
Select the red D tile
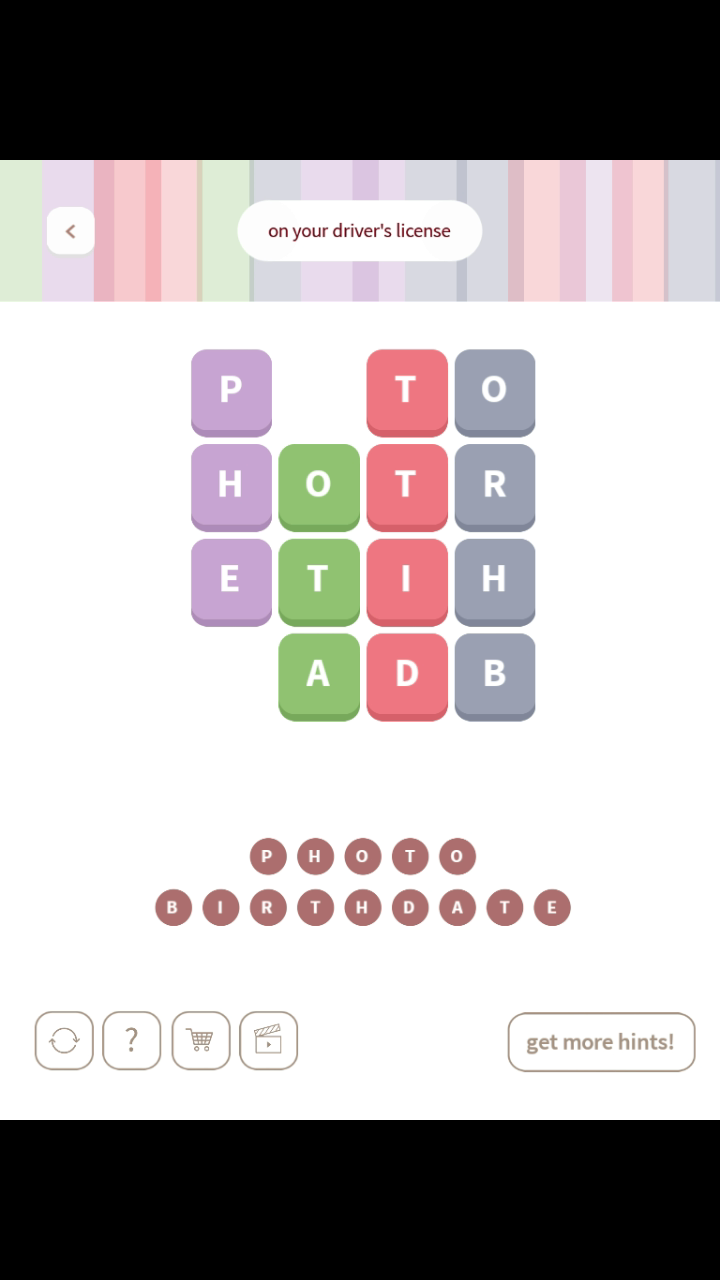coord(407,675)
